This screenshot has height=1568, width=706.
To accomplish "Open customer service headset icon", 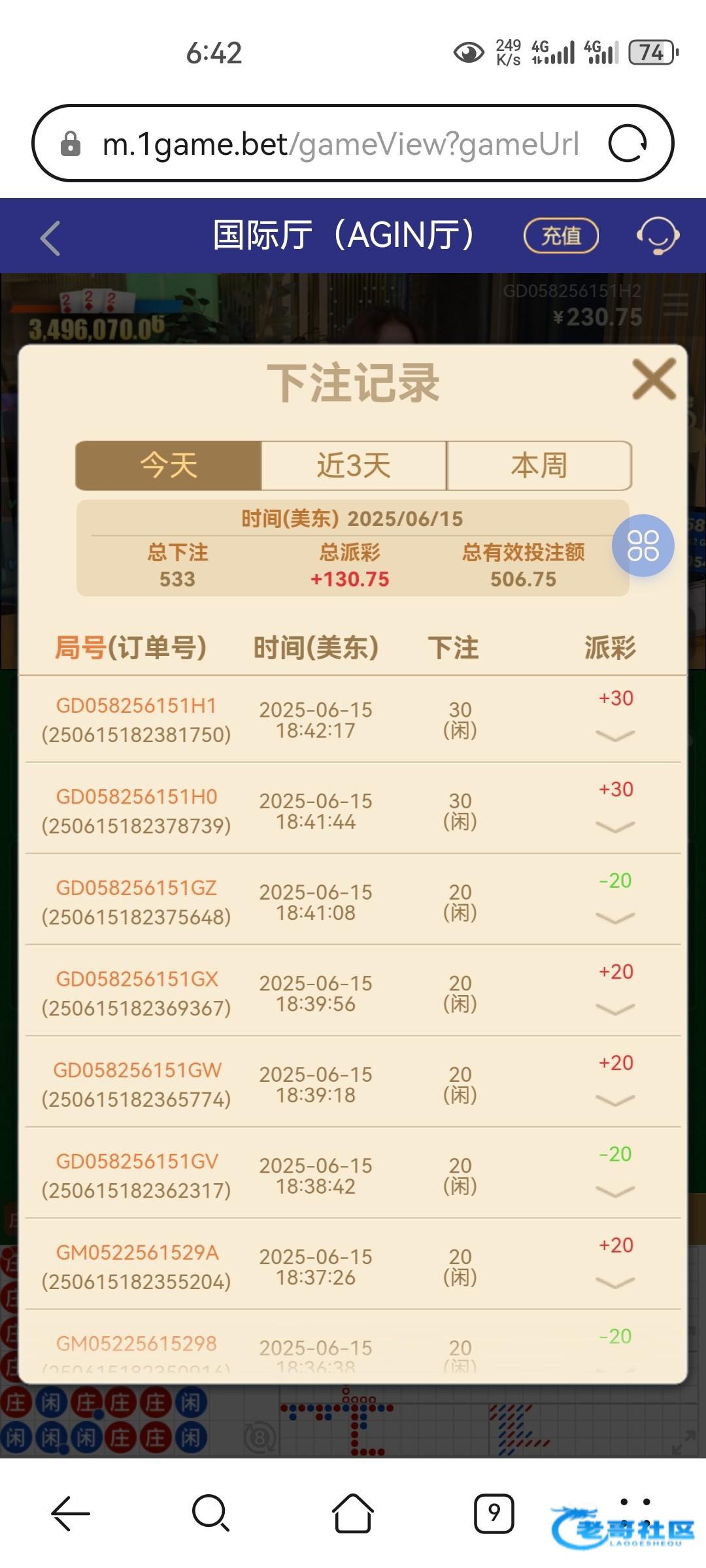I will click(x=658, y=236).
